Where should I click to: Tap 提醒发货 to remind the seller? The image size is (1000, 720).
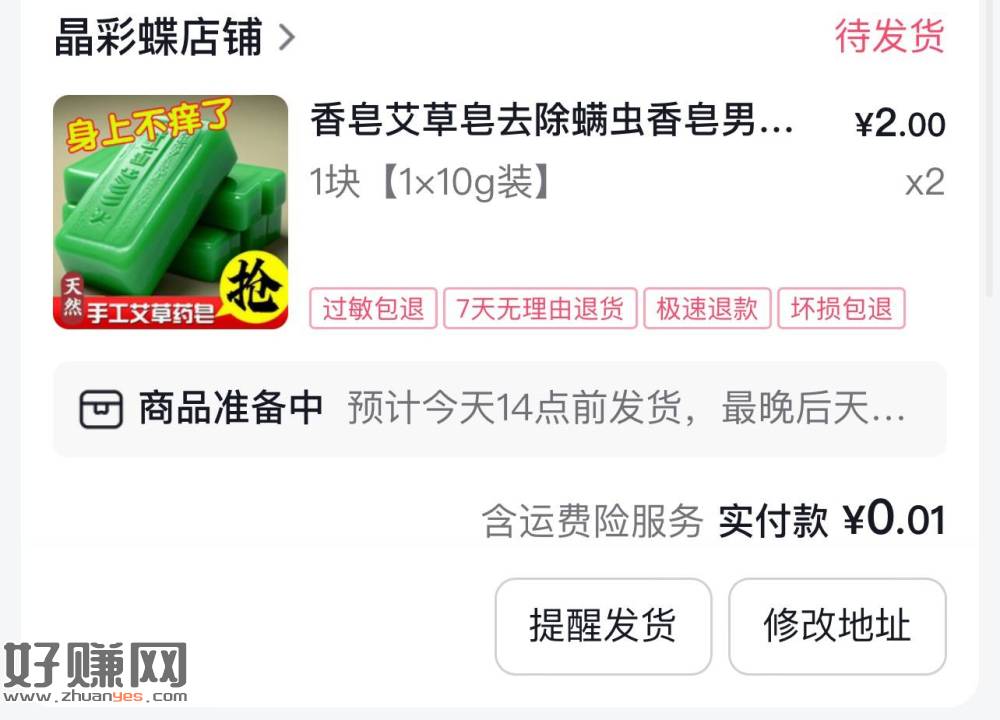[603, 626]
